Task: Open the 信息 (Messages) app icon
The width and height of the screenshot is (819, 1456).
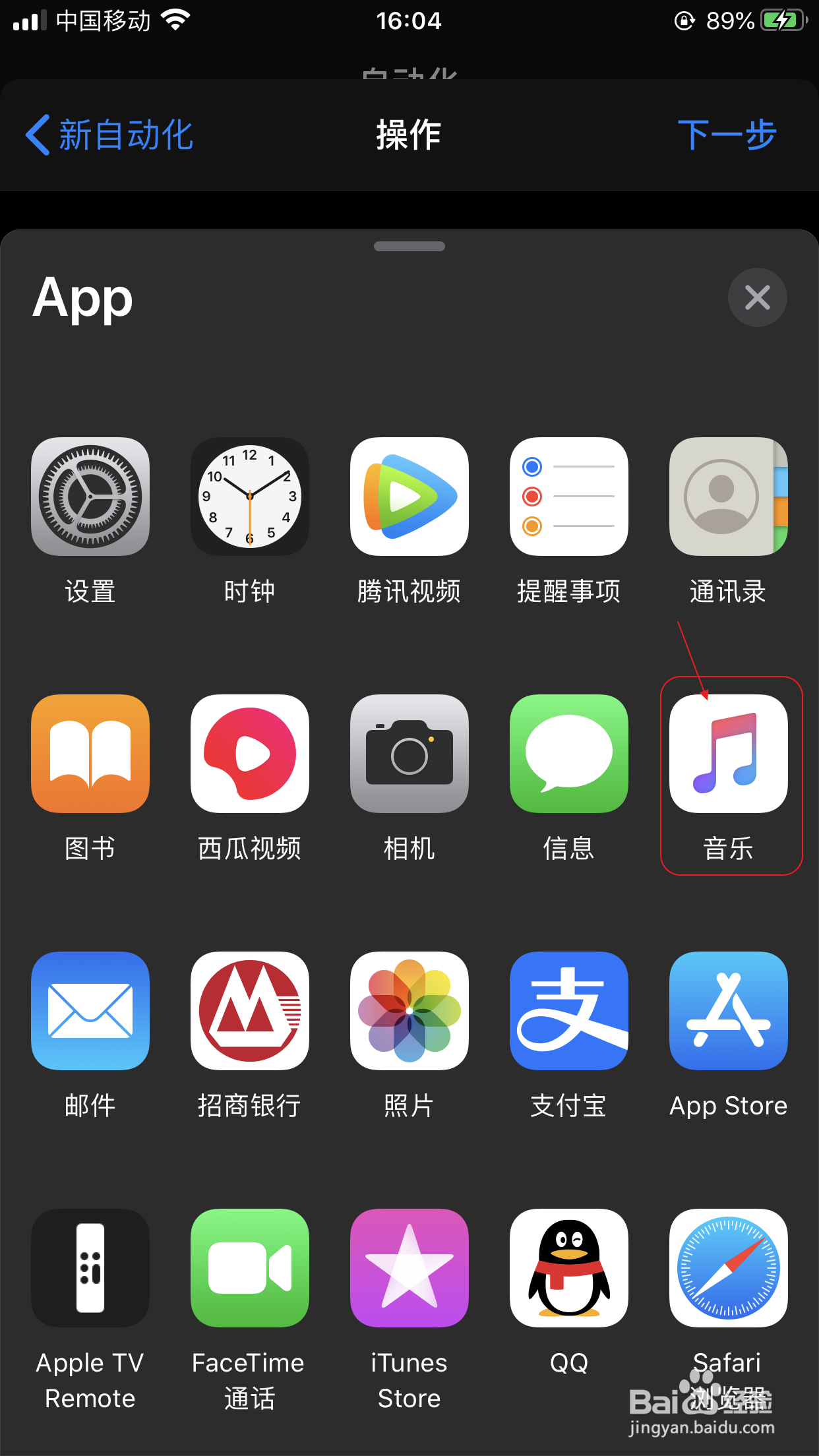Action: pyautogui.click(x=568, y=754)
